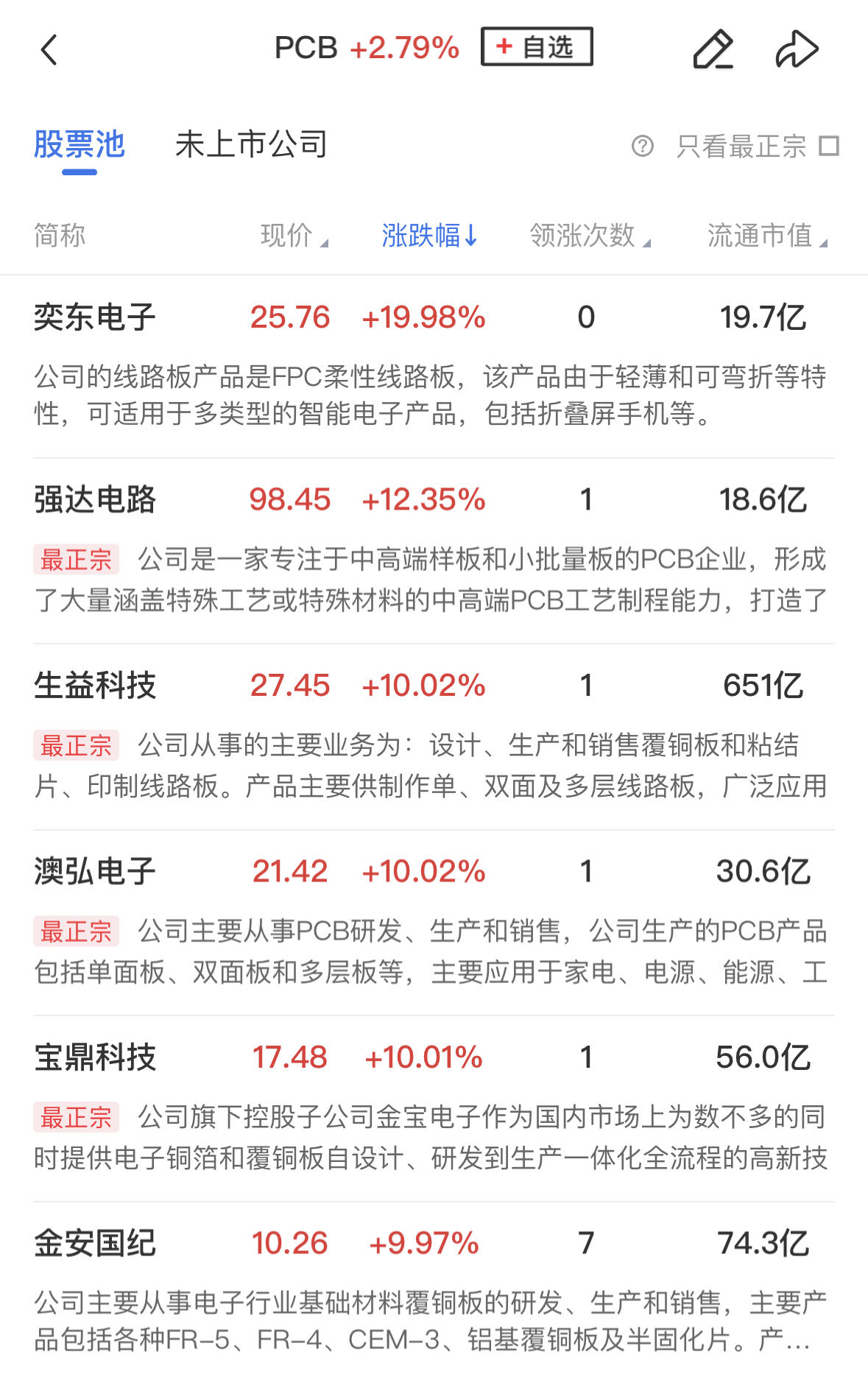The width and height of the screenshot is (868, 1377).
Task: Sort the list by 现价
Action: [x=294, y=236]
